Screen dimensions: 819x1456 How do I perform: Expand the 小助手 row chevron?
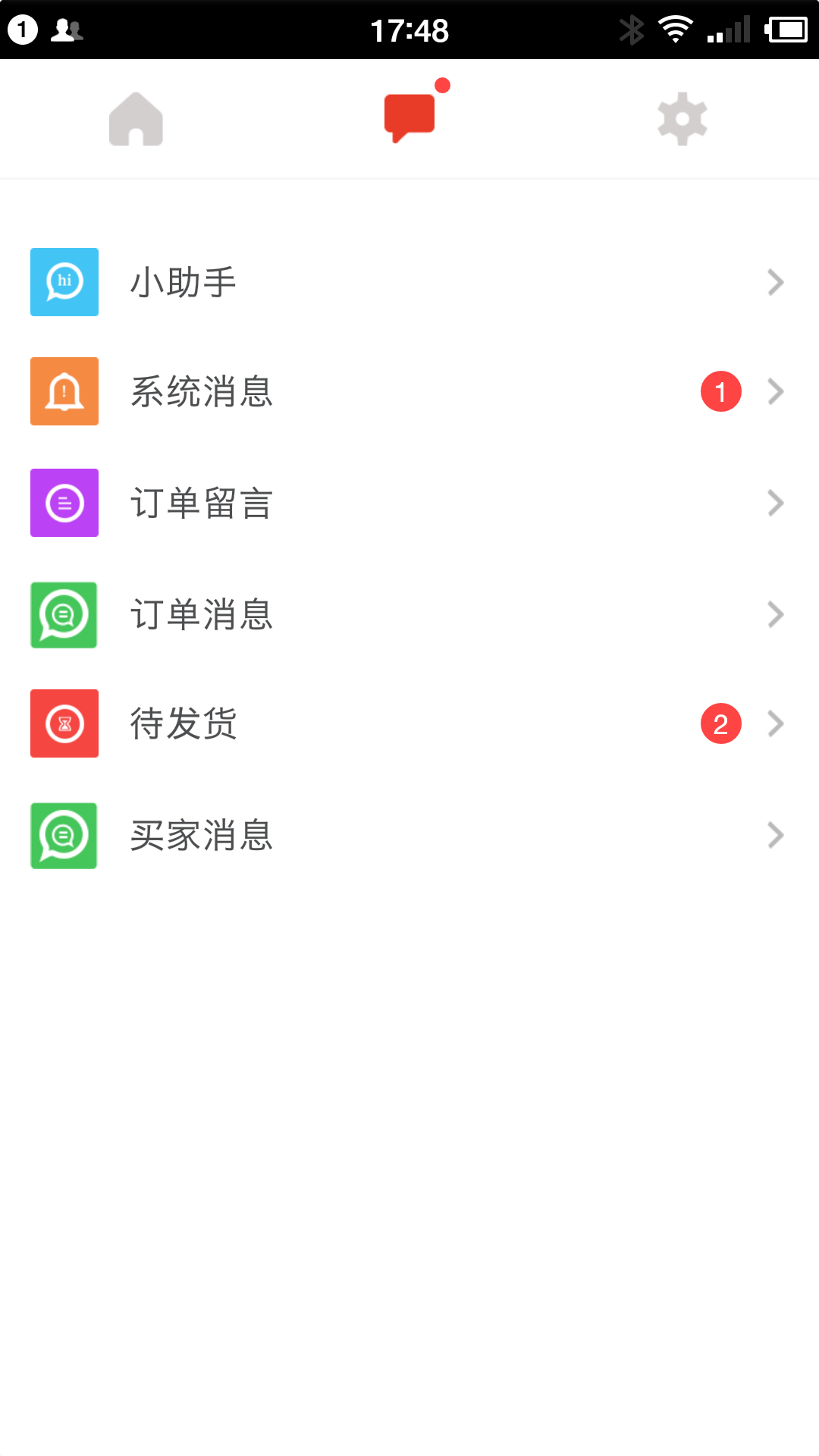(x=775, y=281)
